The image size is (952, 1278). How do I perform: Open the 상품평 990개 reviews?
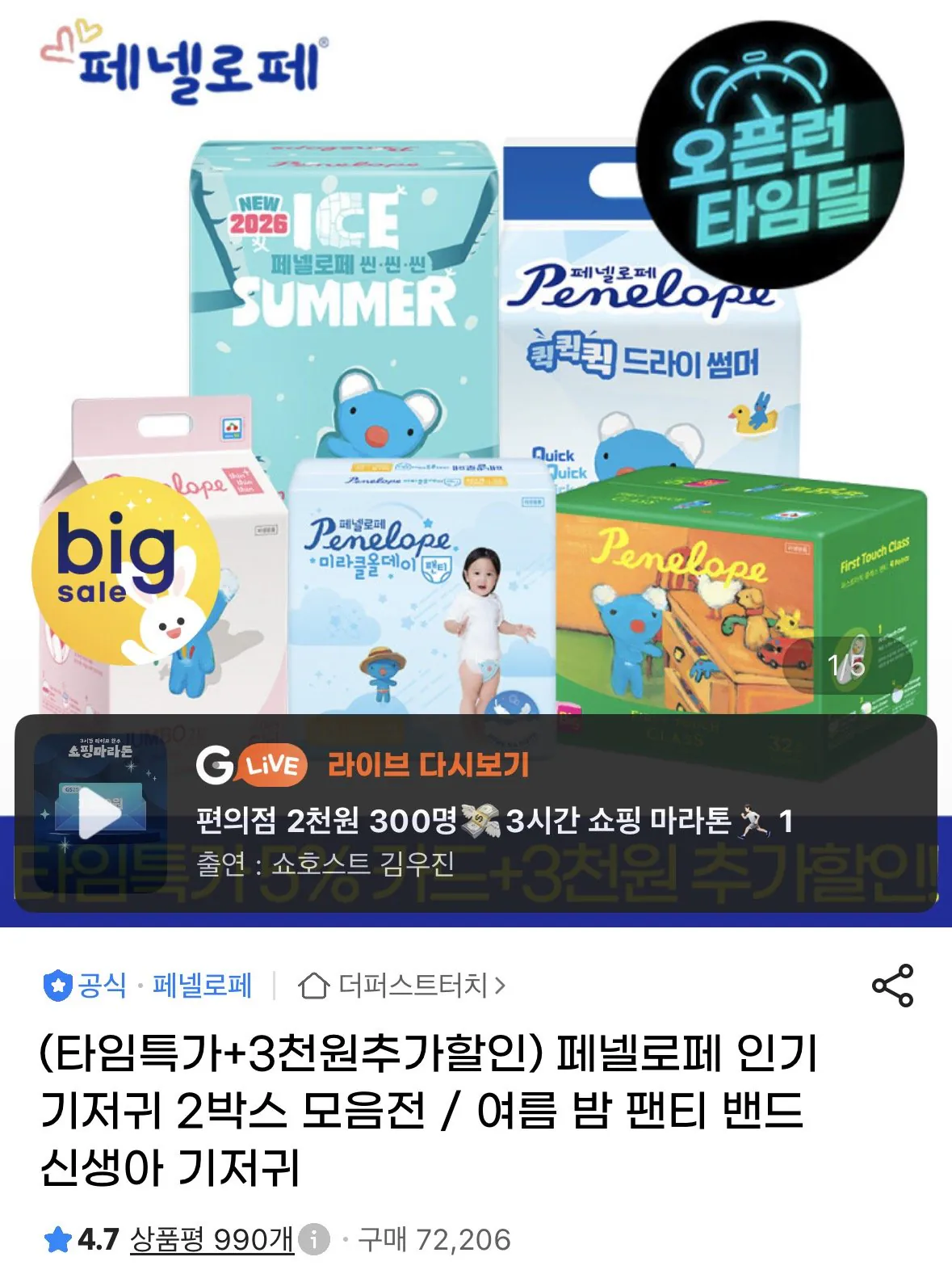[212, 1239]
